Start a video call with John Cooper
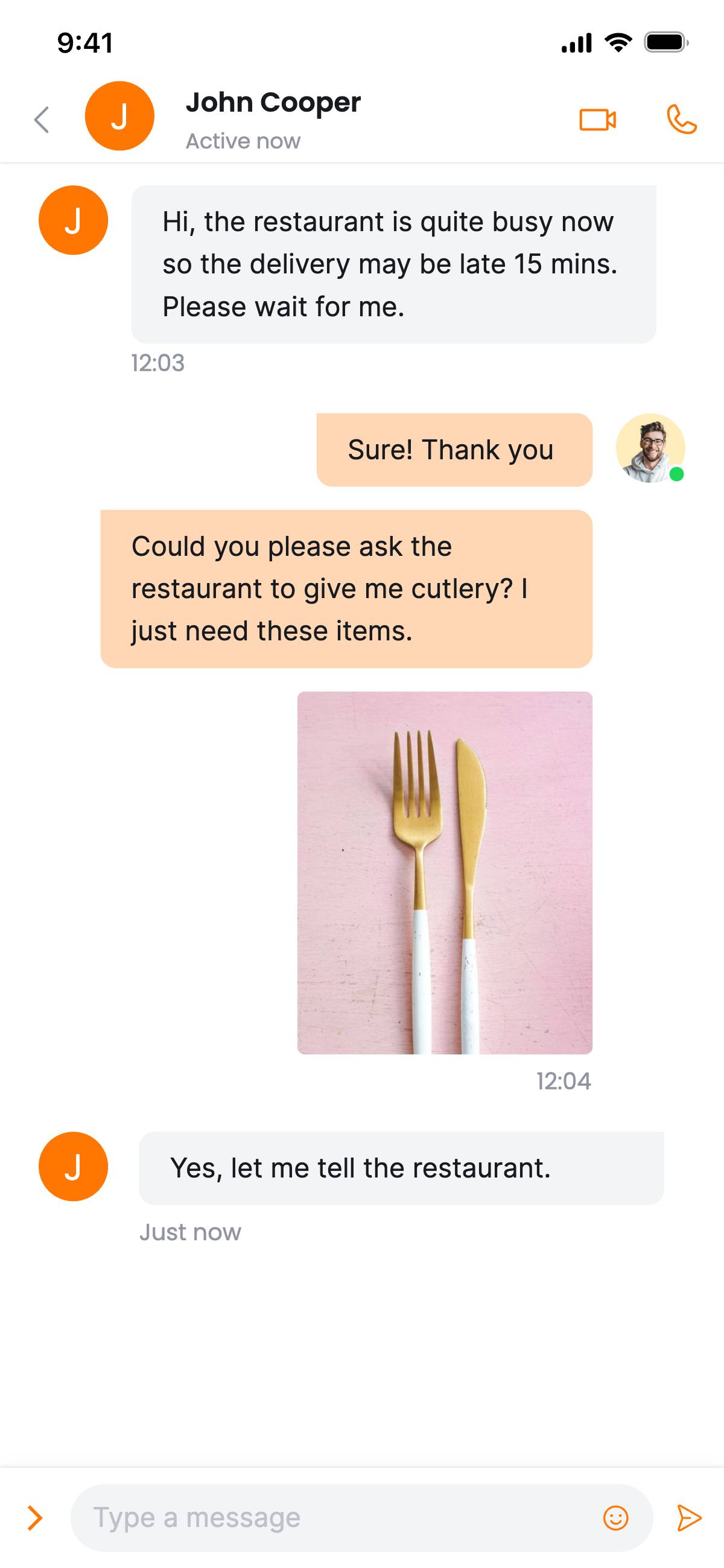 pos(597,120)
